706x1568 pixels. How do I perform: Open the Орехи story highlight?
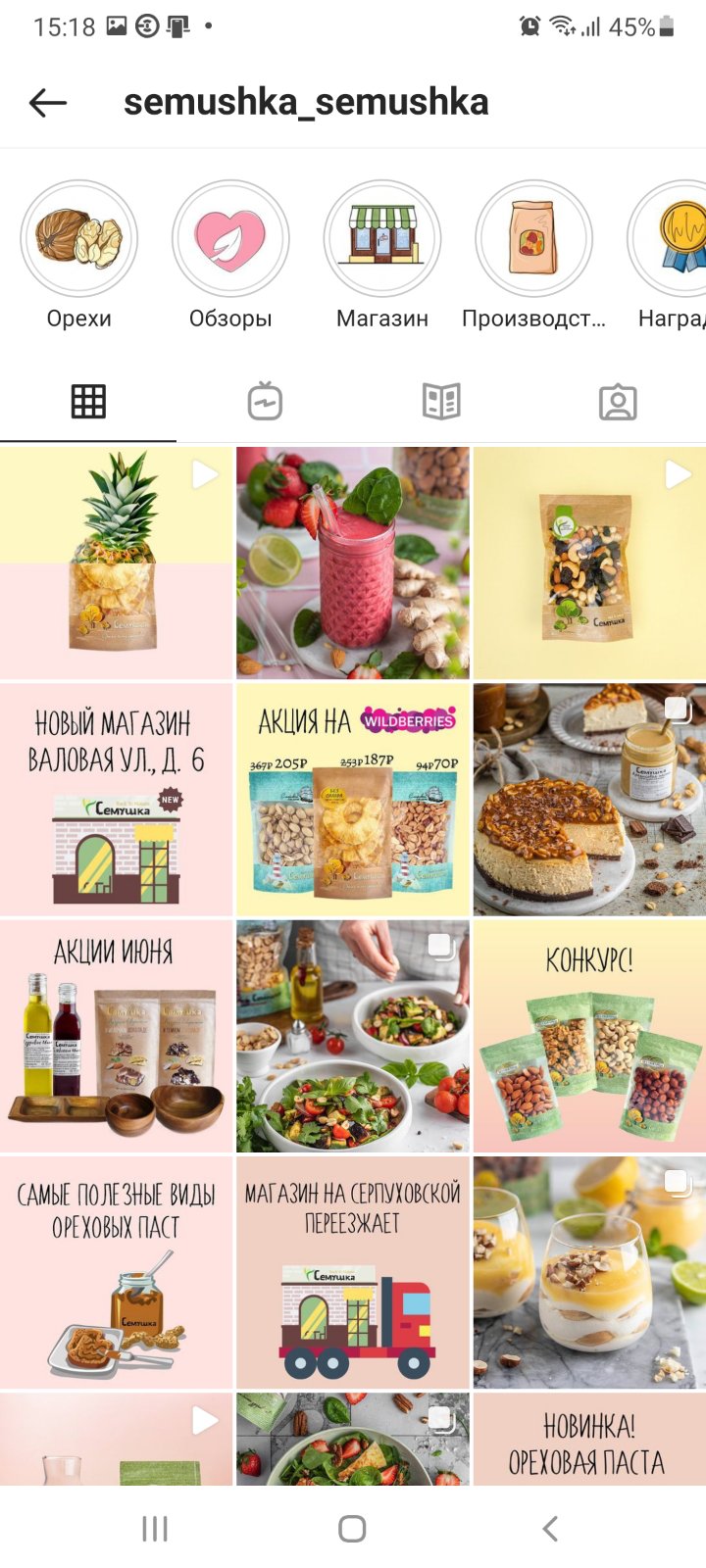pyautogui.click(x=78, y=238)
